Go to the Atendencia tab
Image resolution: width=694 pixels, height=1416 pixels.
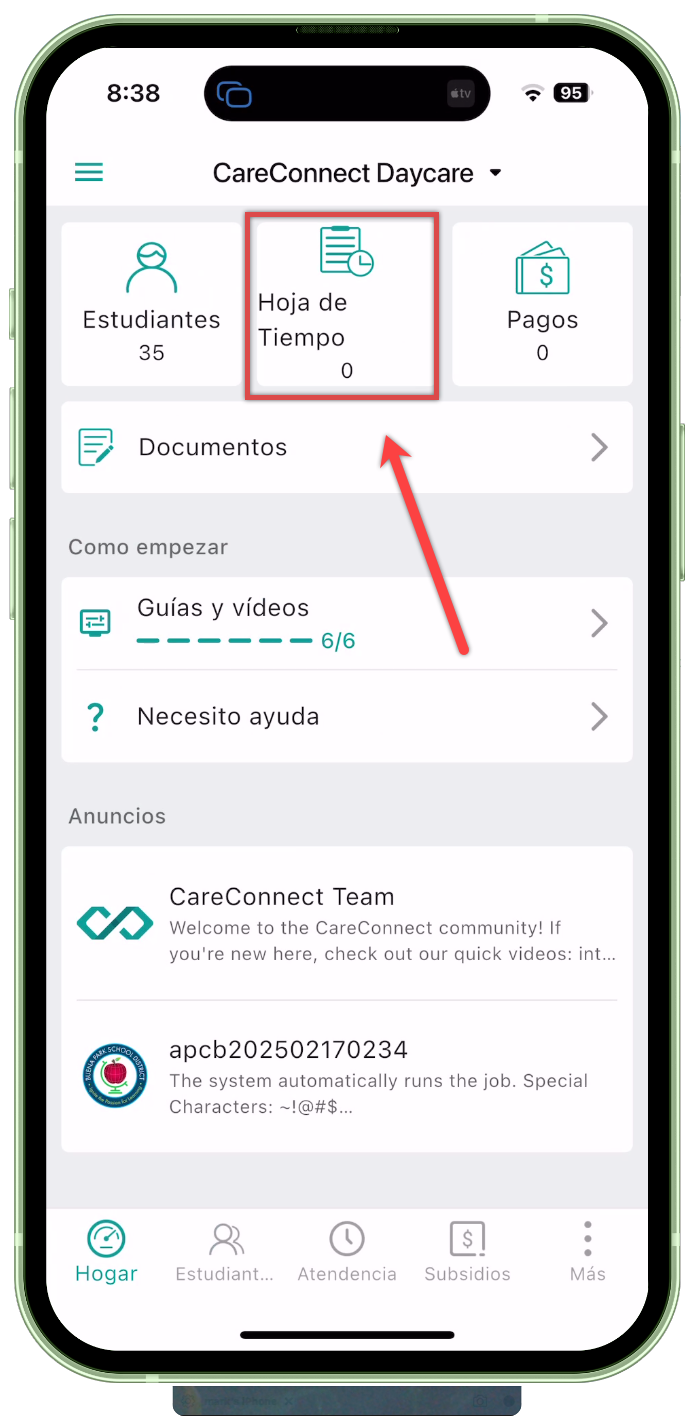347,1252
